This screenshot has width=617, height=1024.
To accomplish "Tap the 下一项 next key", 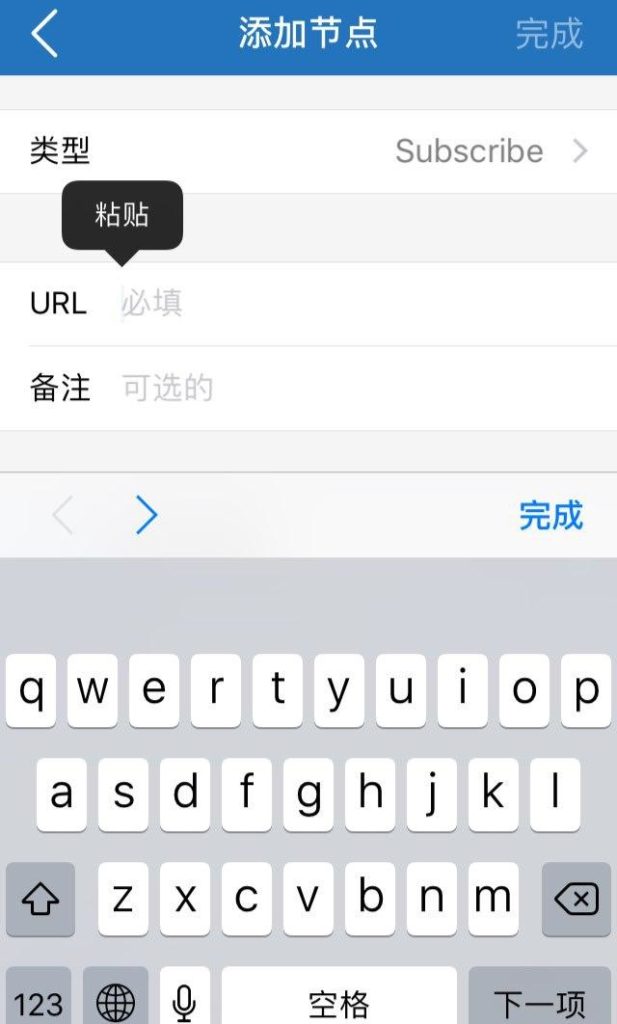I will [x=540, y=1000].
